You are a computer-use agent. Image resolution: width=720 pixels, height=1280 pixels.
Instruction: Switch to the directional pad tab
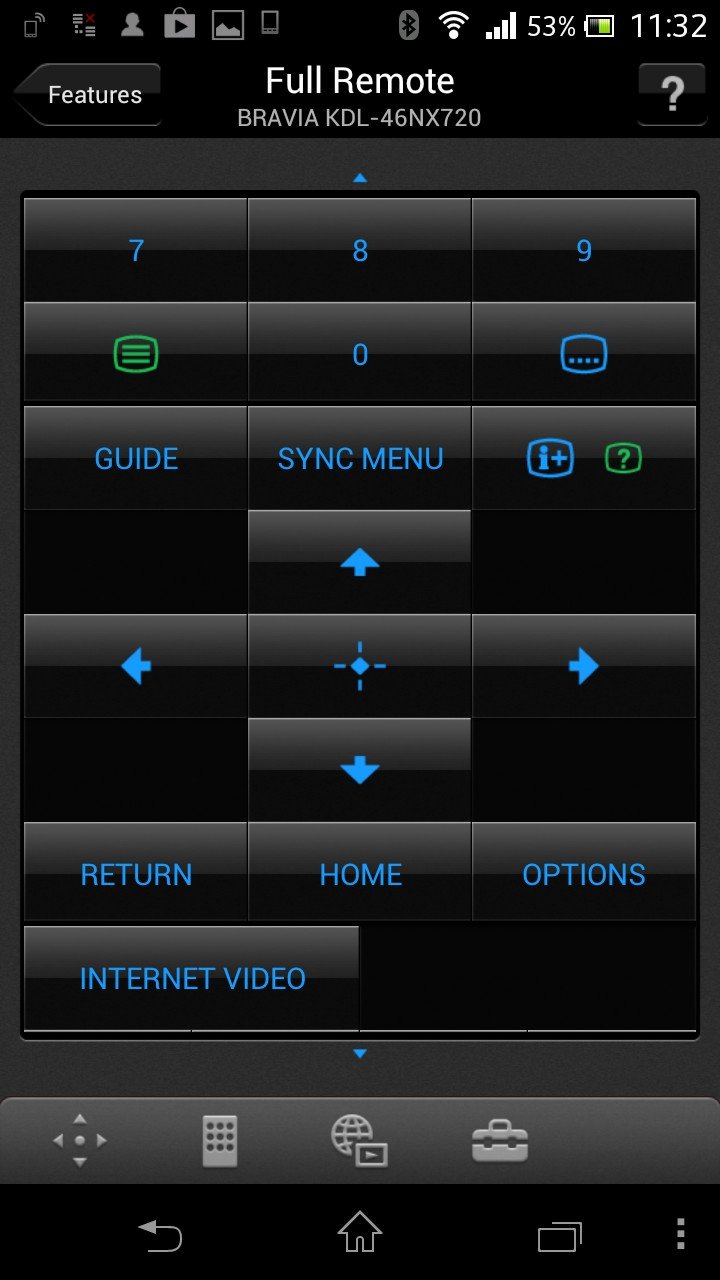pyautogui.click(x=80, y=1140)
